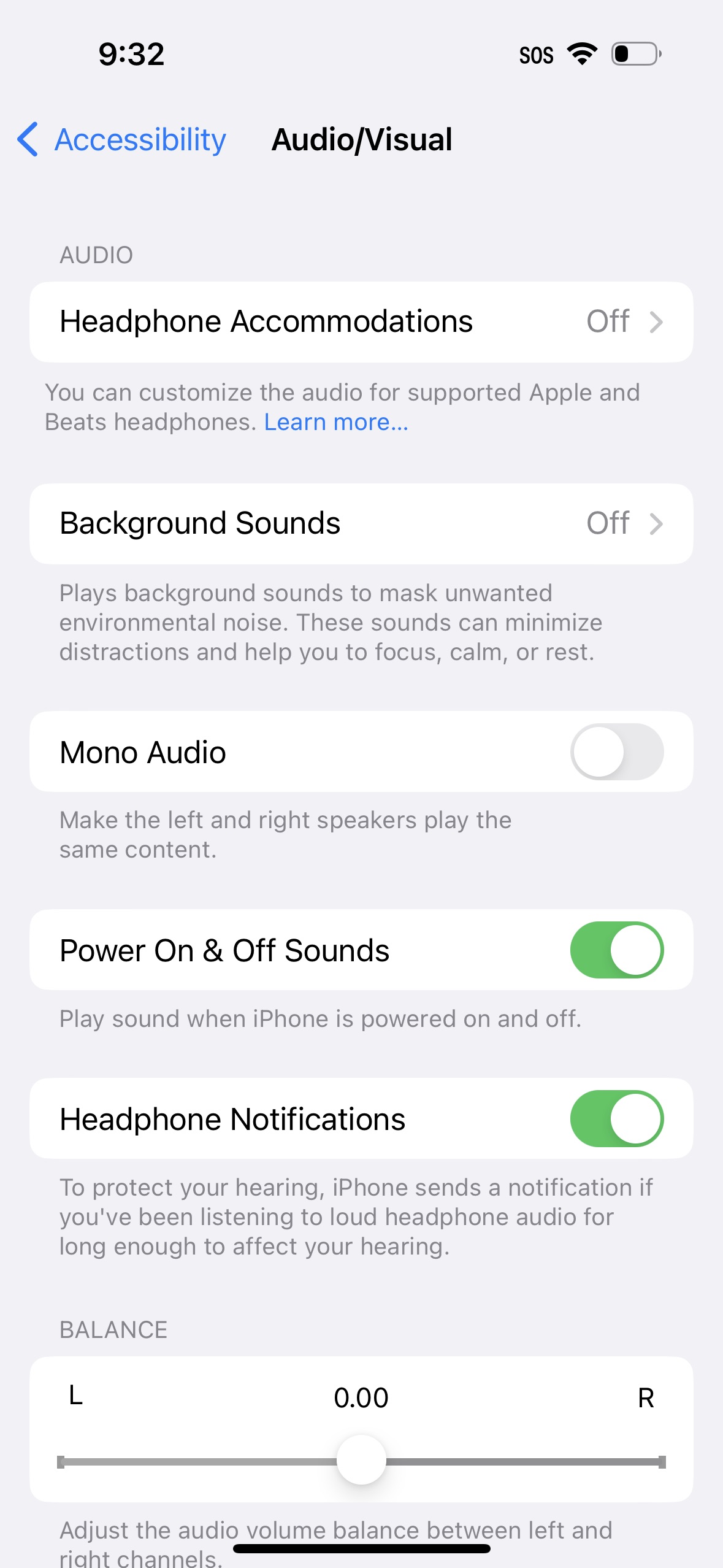This screenshot has width=723, height=1568.
Task: Open Background Sounds settings
Action: (x=361, y=524)
